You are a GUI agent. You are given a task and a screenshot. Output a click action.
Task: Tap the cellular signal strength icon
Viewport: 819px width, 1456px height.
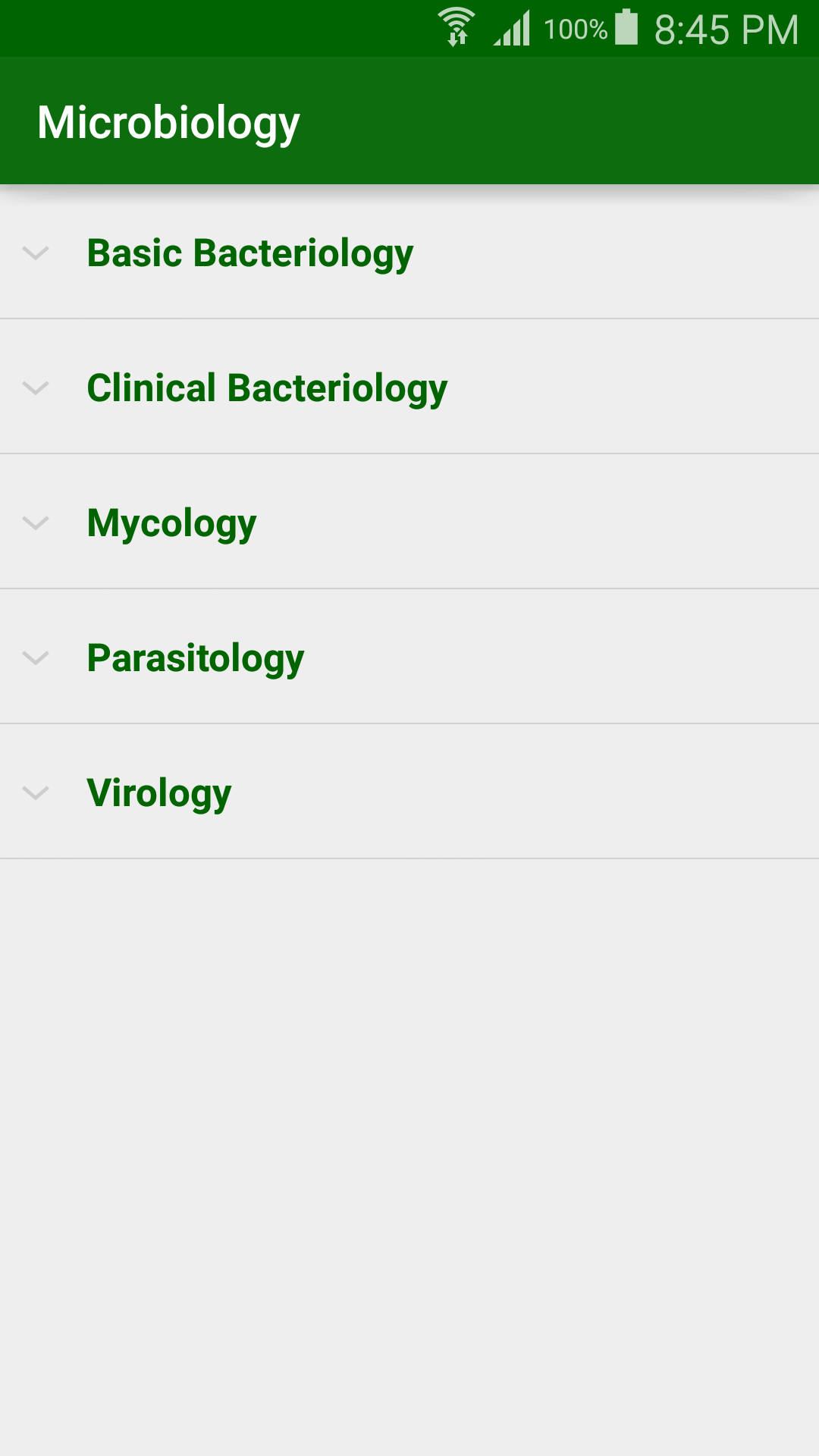pos(512,27)
